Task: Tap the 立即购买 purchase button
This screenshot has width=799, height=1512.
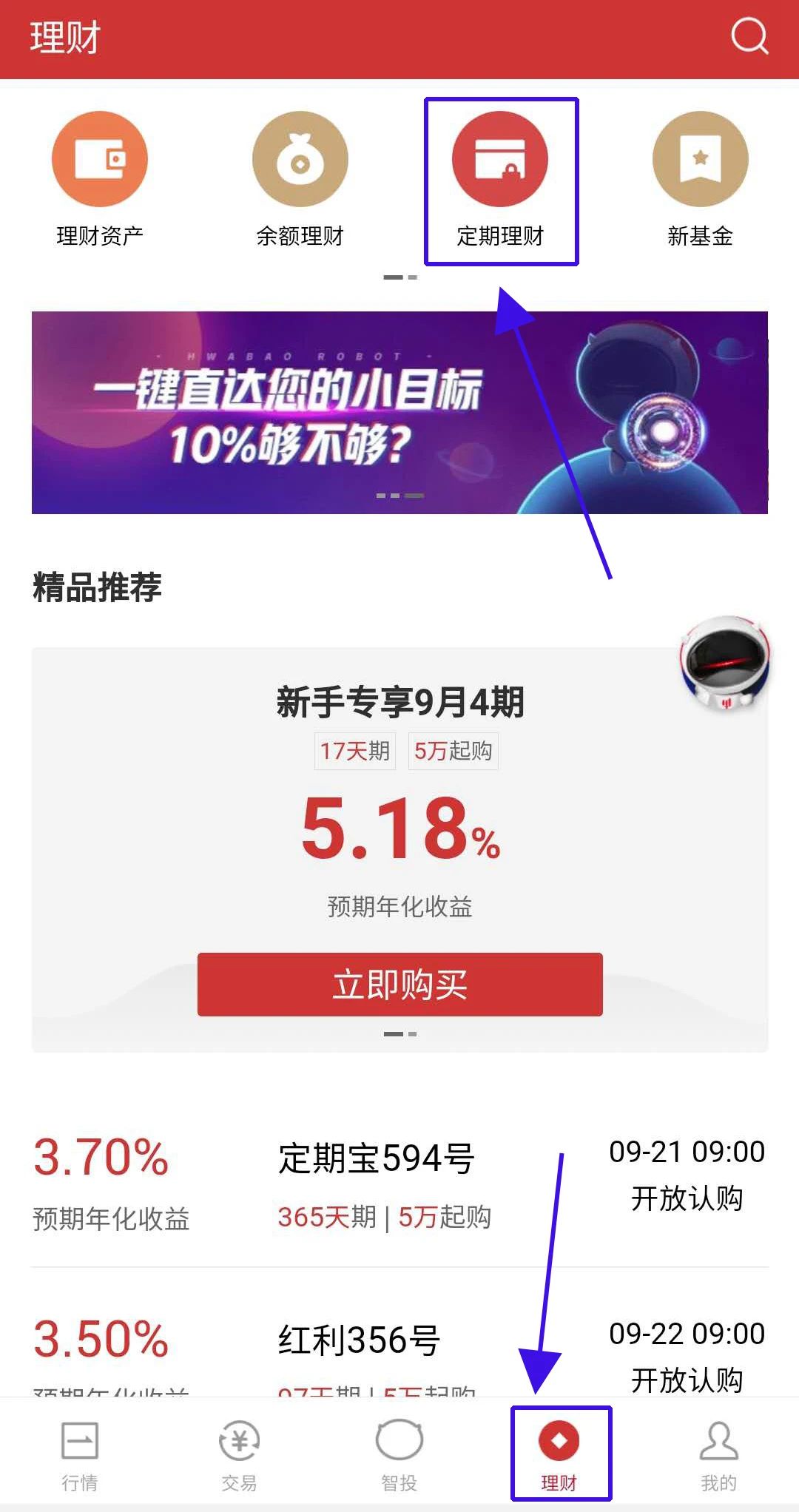Action: click(399, 985)
